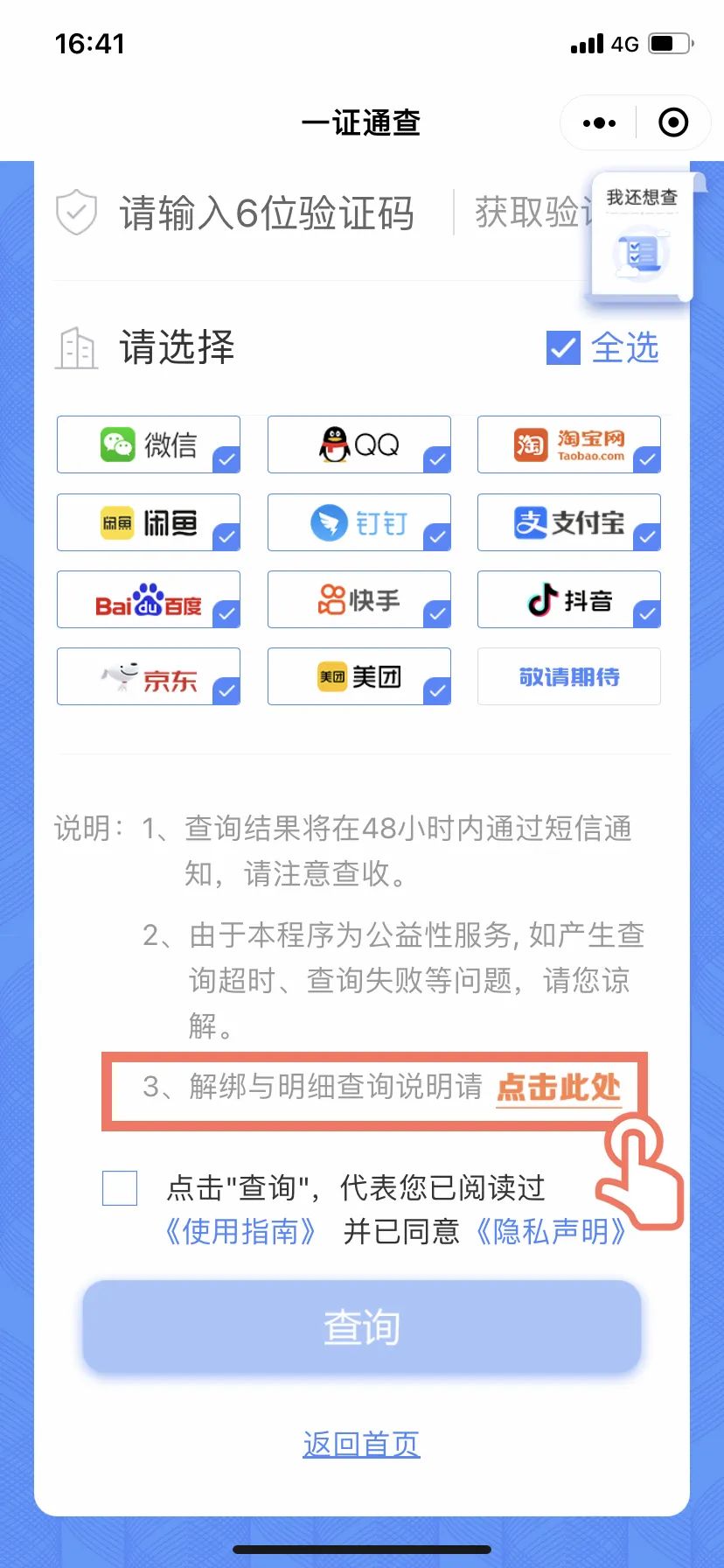The width and height of the screenshot is (724, 1568).
Task: Toggle the 京东 platform tile
Action: coord(149,677)
